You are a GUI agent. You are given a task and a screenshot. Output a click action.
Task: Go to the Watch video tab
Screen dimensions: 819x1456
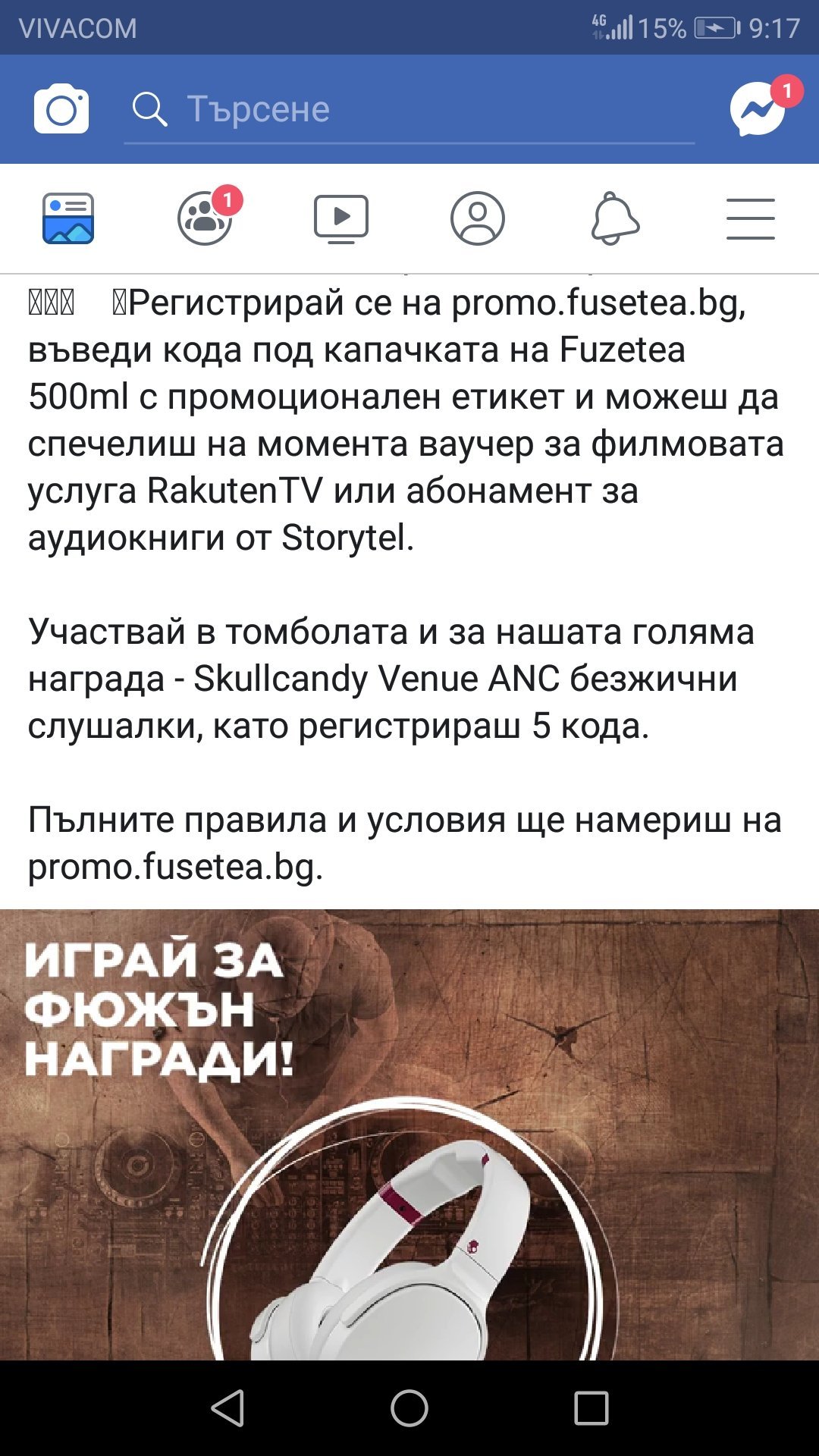coord(341,218)
